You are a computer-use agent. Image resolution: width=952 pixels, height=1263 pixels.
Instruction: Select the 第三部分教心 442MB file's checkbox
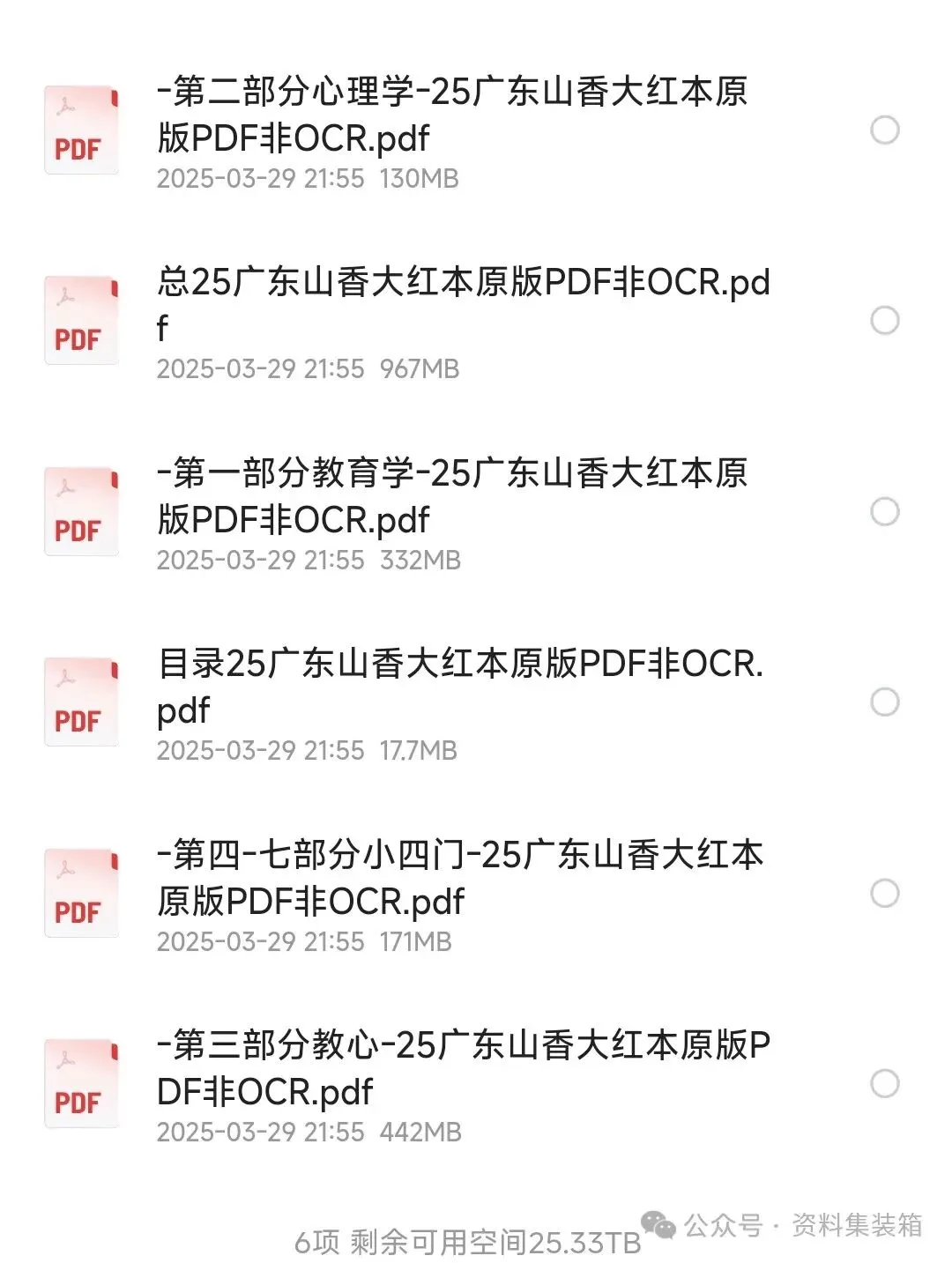tap(884, 1083)
